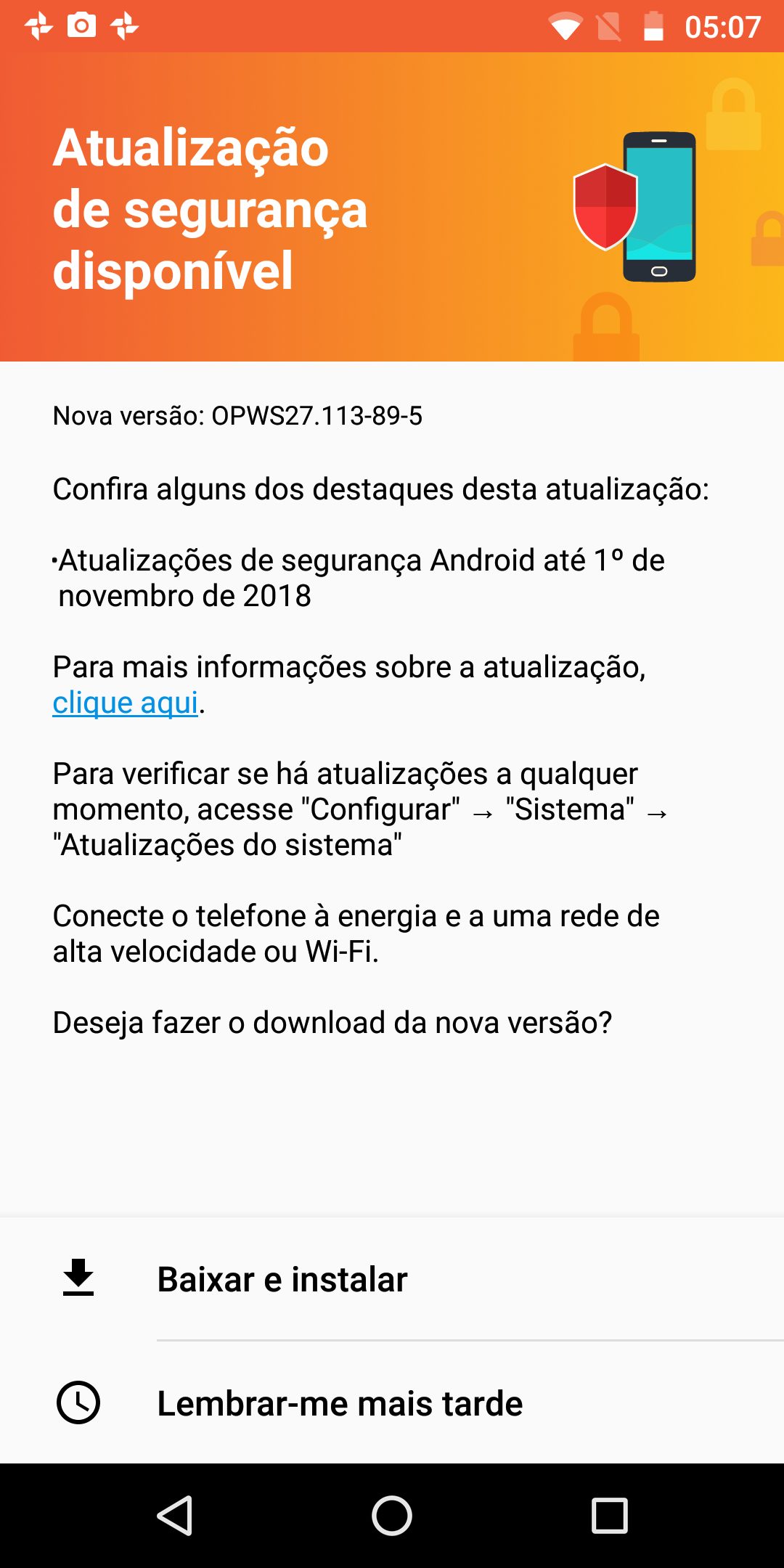The height and width of the screenshot is (1568, 784).
Task: Open the clique aqui link
Action: pos(126,703)
